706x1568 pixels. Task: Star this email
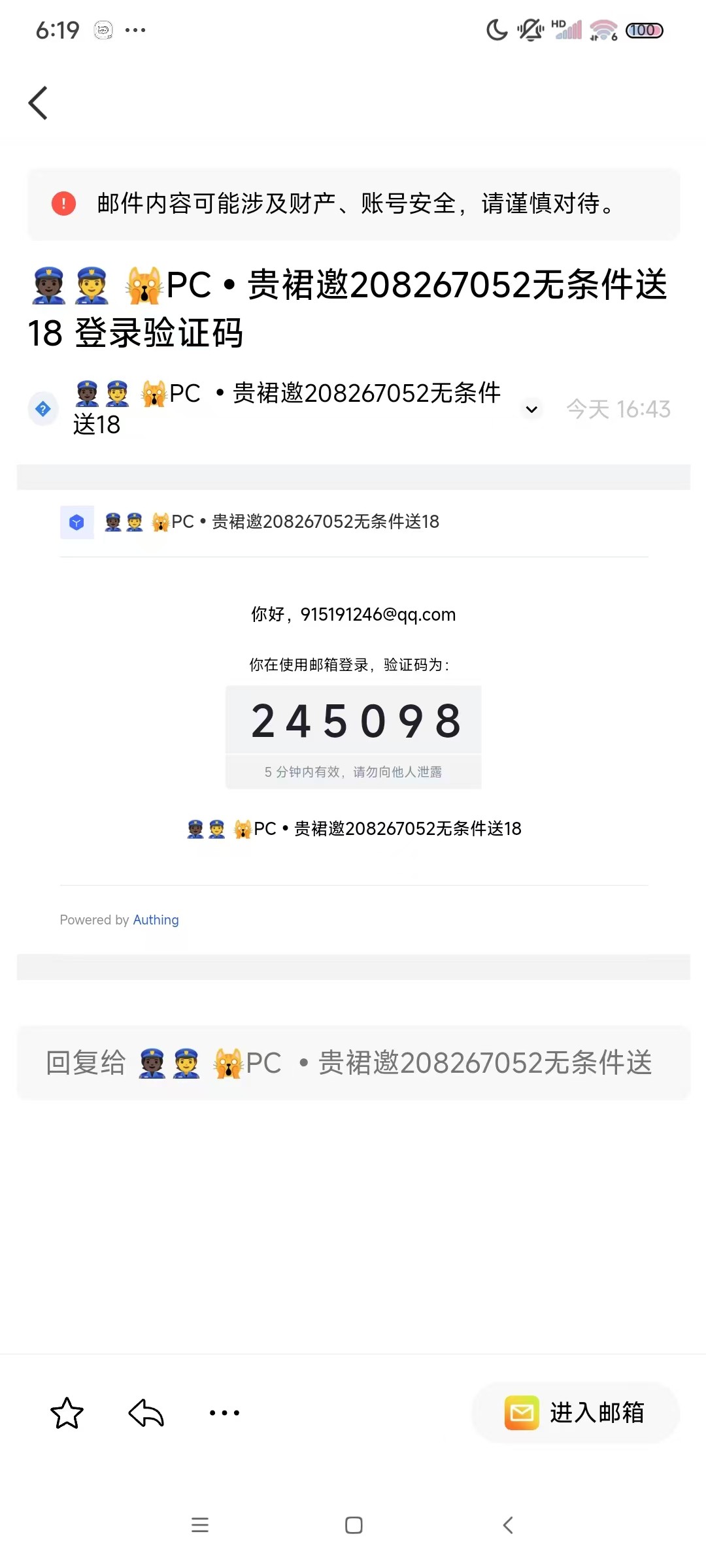[x=67, y=1413]
